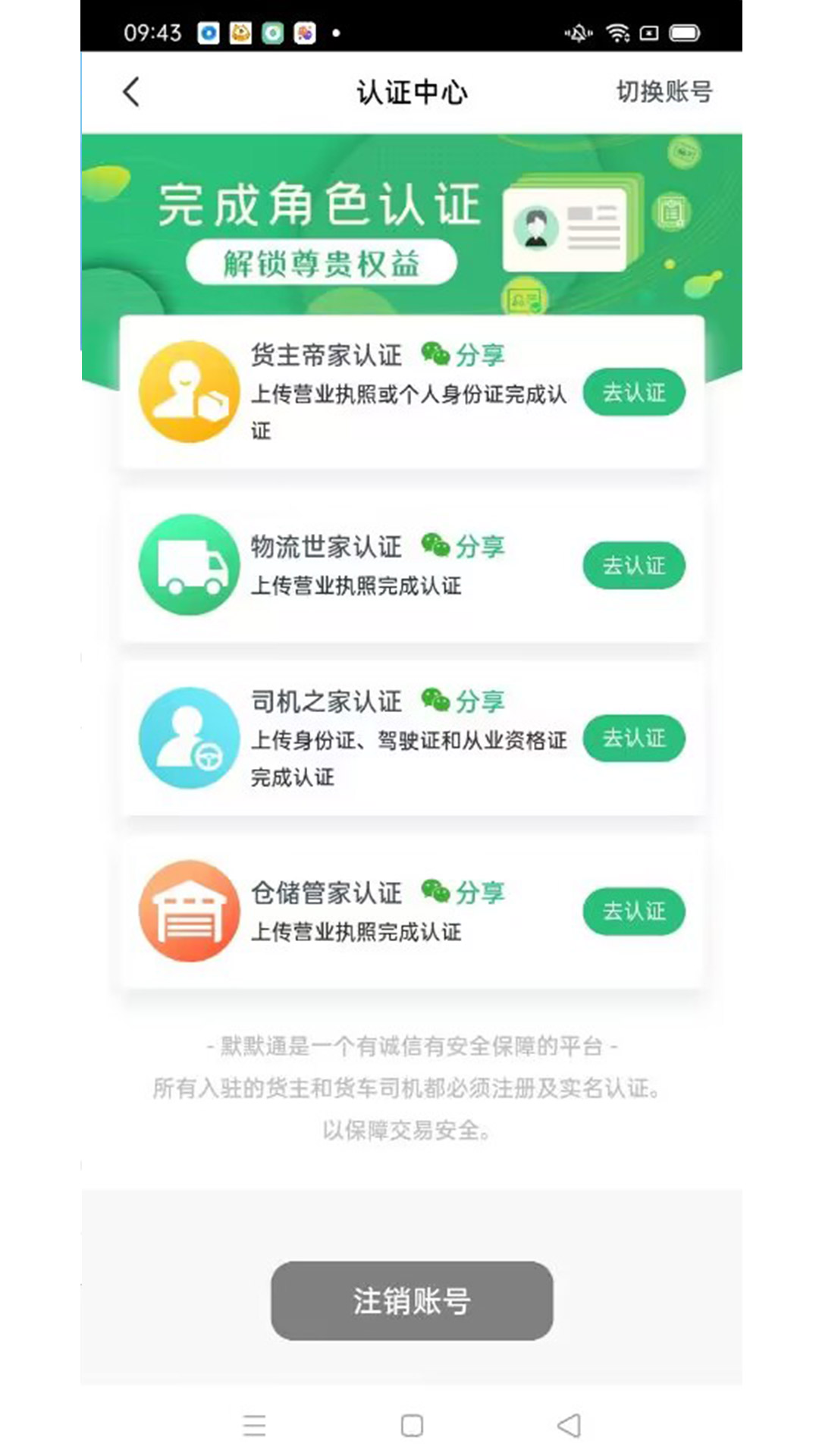Start 仓储管家认证 with 去认证

point(634,911)
